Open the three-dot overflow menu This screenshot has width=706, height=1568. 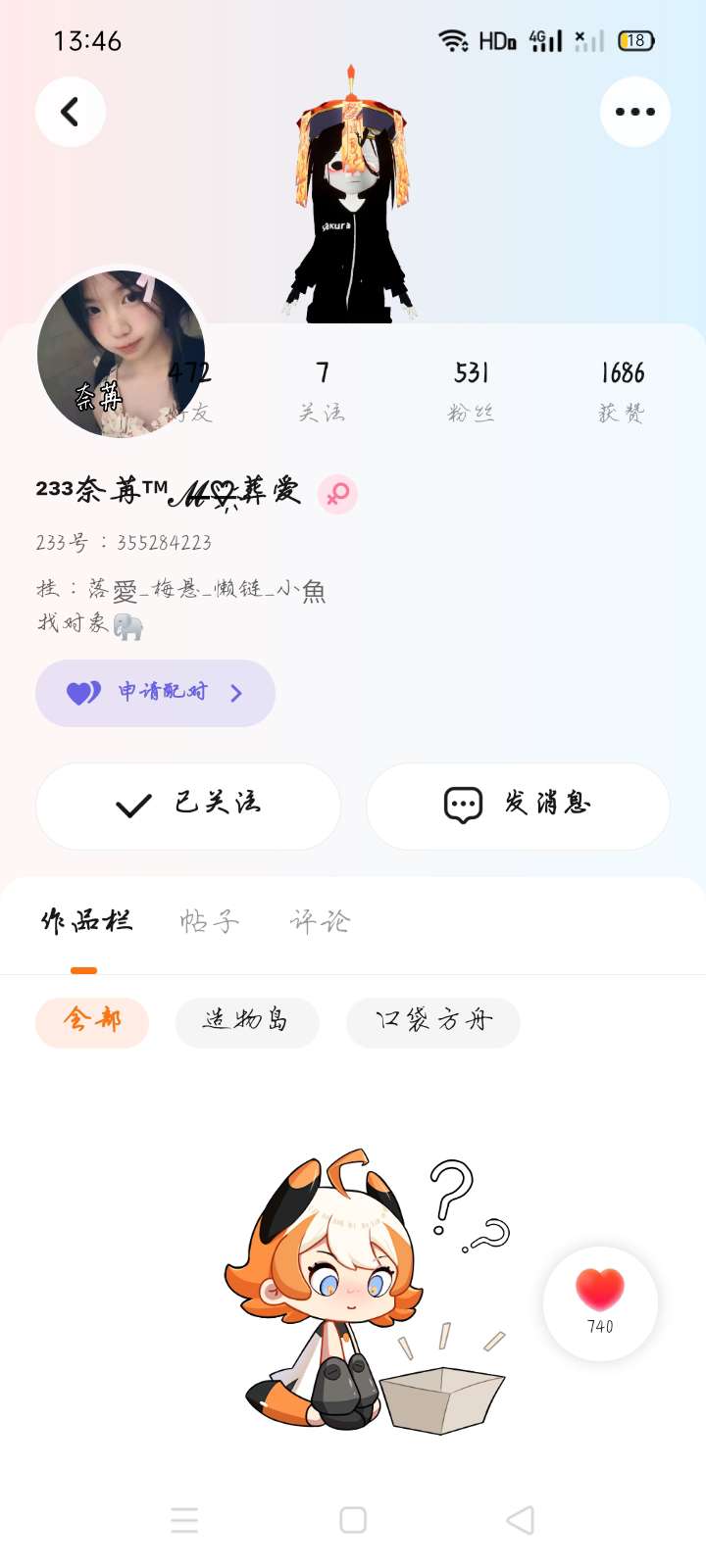coord(634,112)
